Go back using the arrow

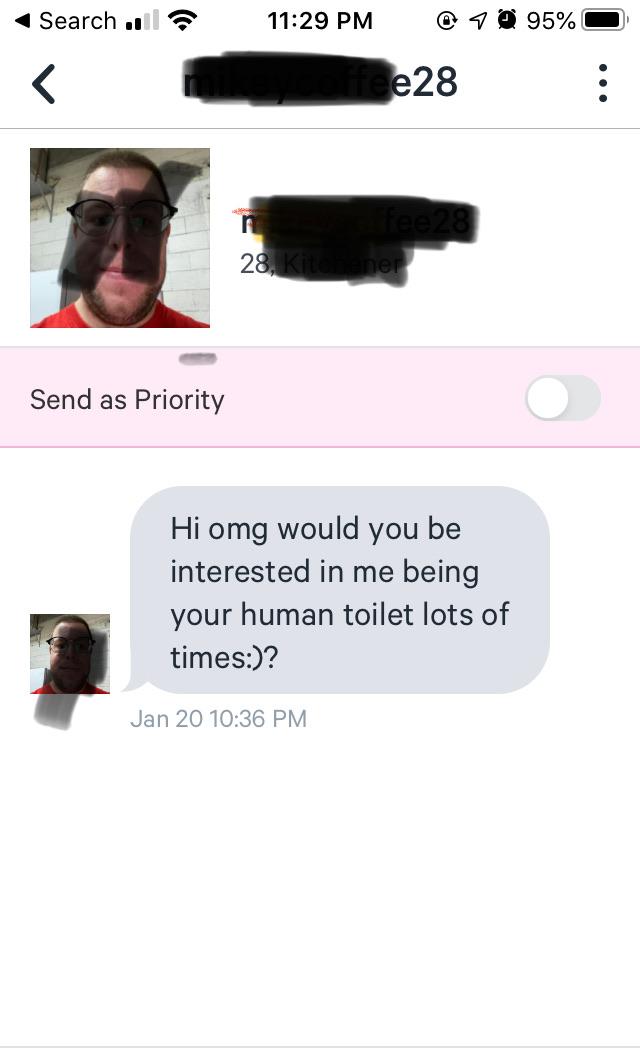click(44, 84)
